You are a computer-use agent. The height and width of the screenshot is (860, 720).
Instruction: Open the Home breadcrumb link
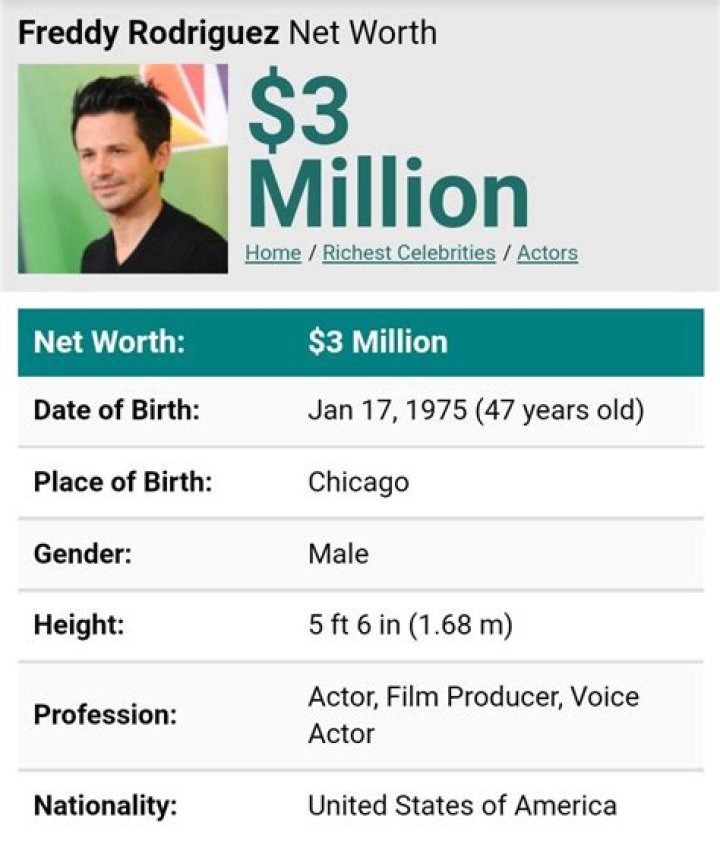click(x=273, y=253)
